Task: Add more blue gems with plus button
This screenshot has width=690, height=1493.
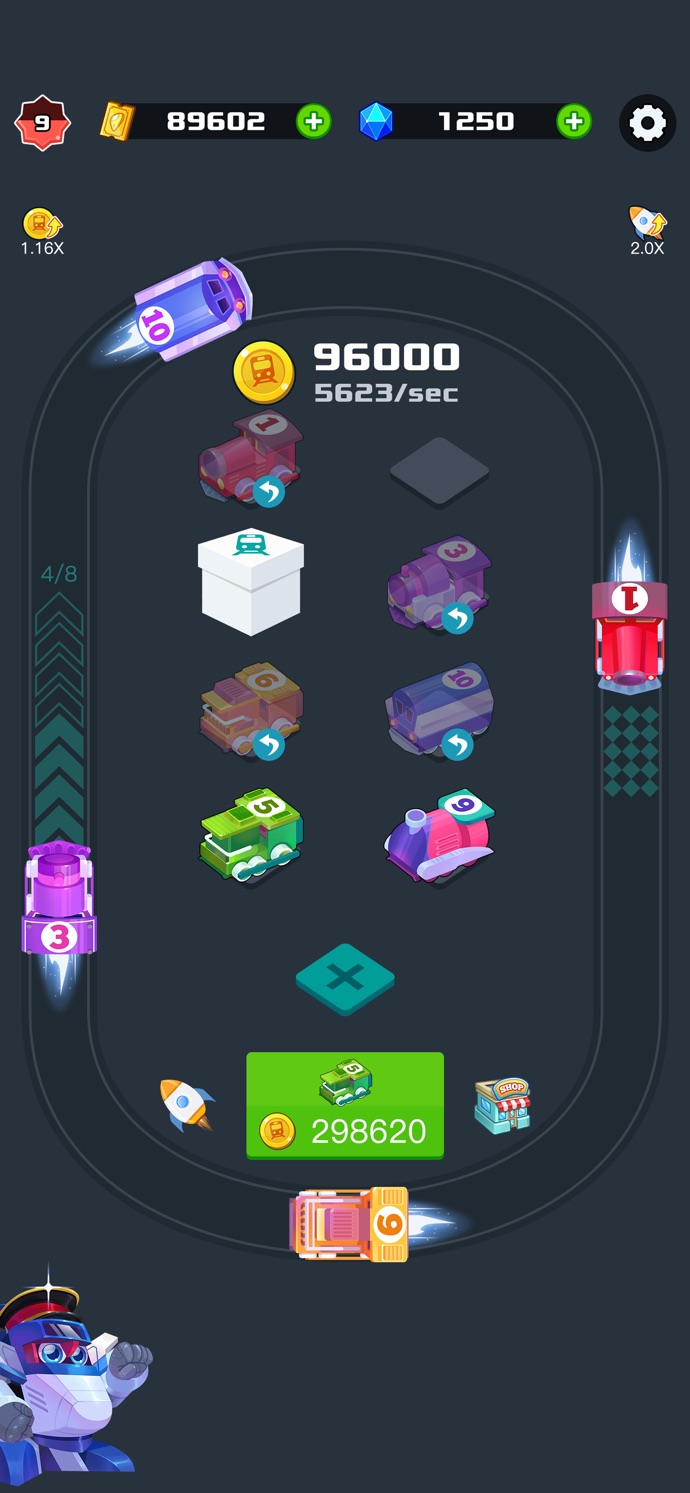Action: (573, 122)
